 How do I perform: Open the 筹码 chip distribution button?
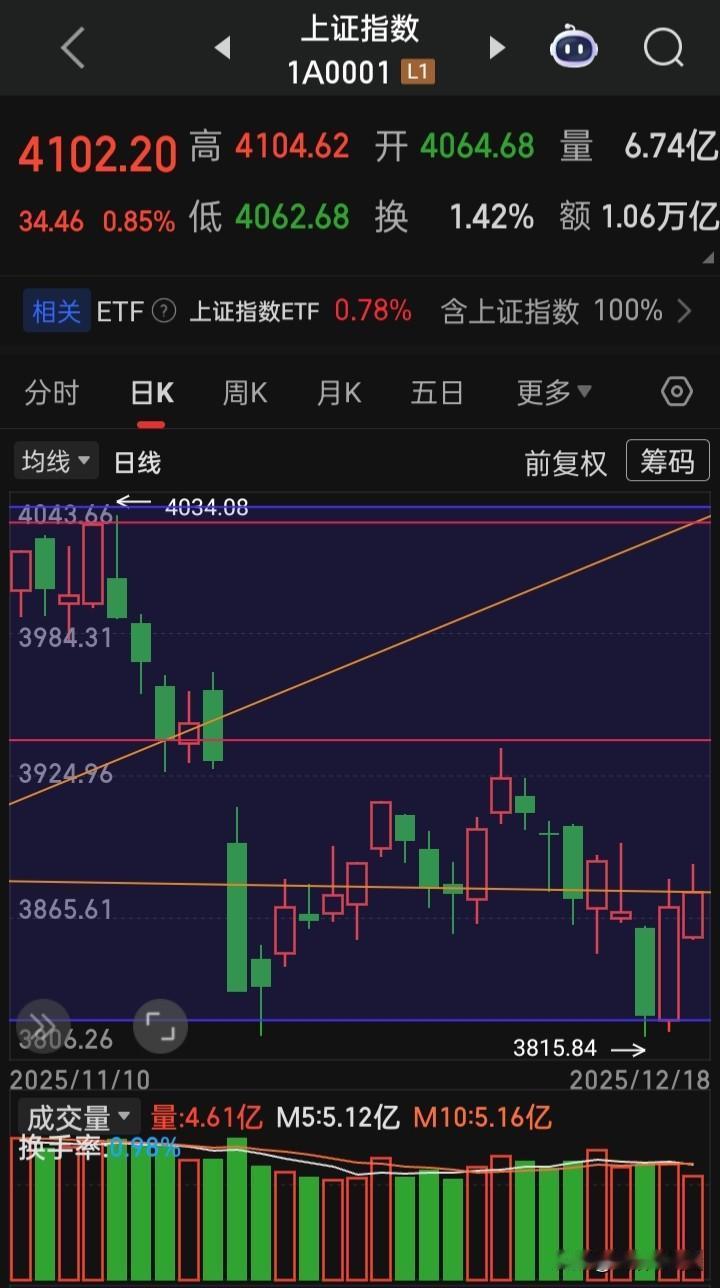coord(667,460)
